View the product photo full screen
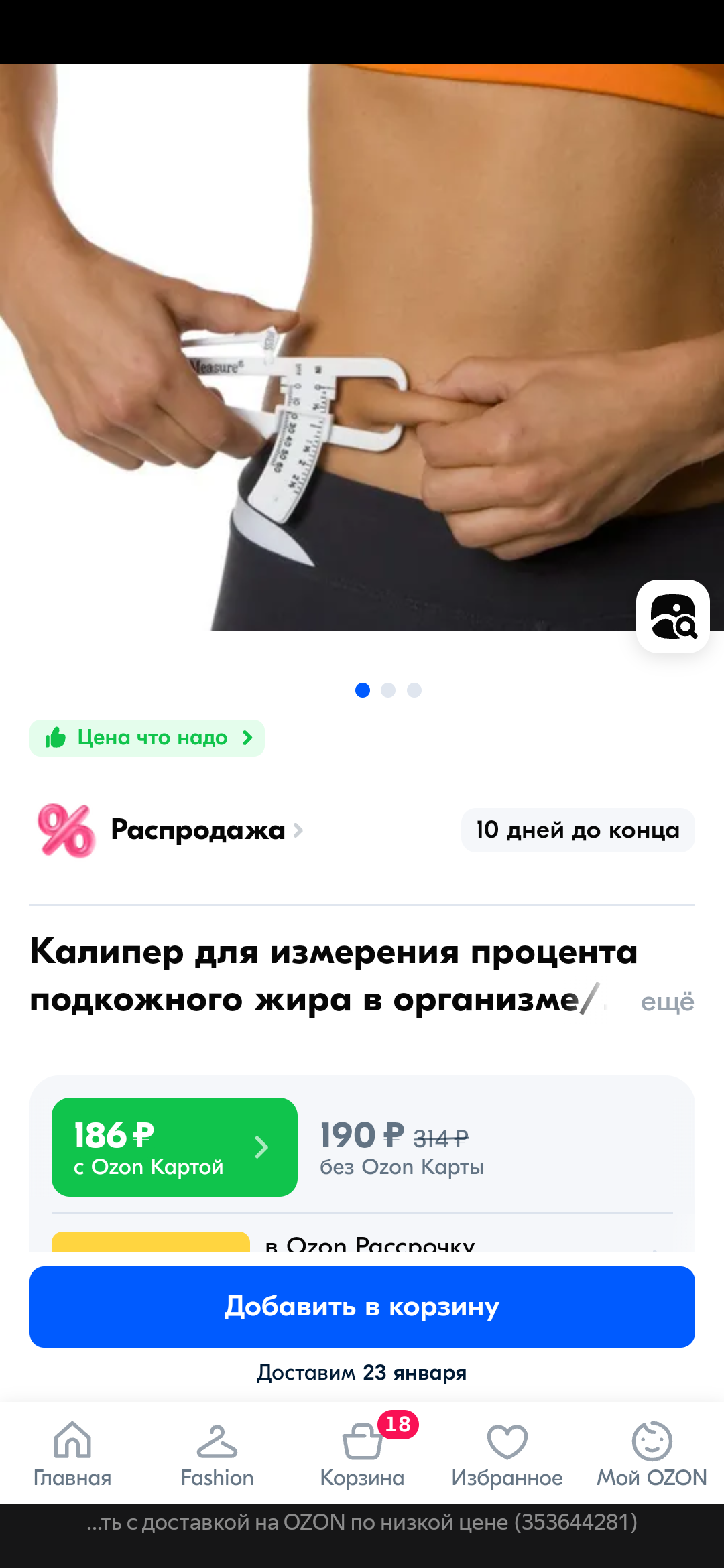The image size is (724, 1568). (x=362, y=347)
